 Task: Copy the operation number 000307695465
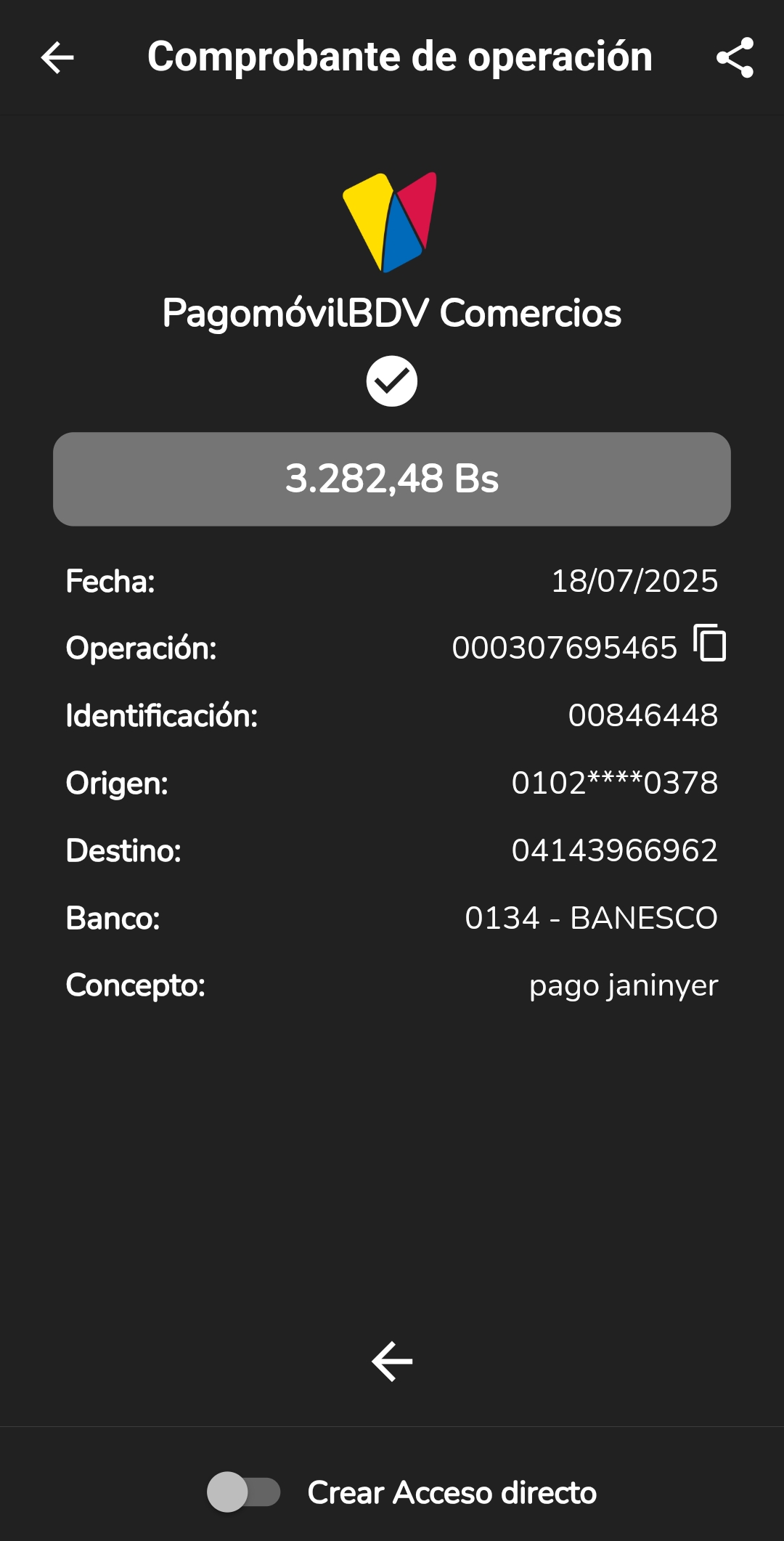pos(710,643)
